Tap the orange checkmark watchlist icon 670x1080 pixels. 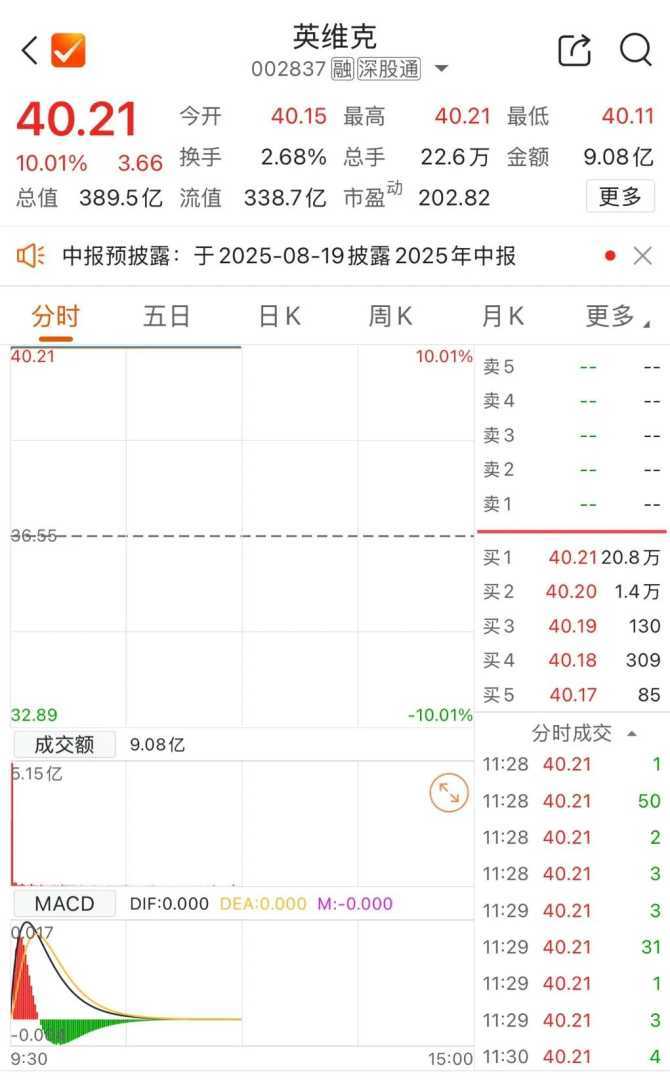tap(68, 50)
